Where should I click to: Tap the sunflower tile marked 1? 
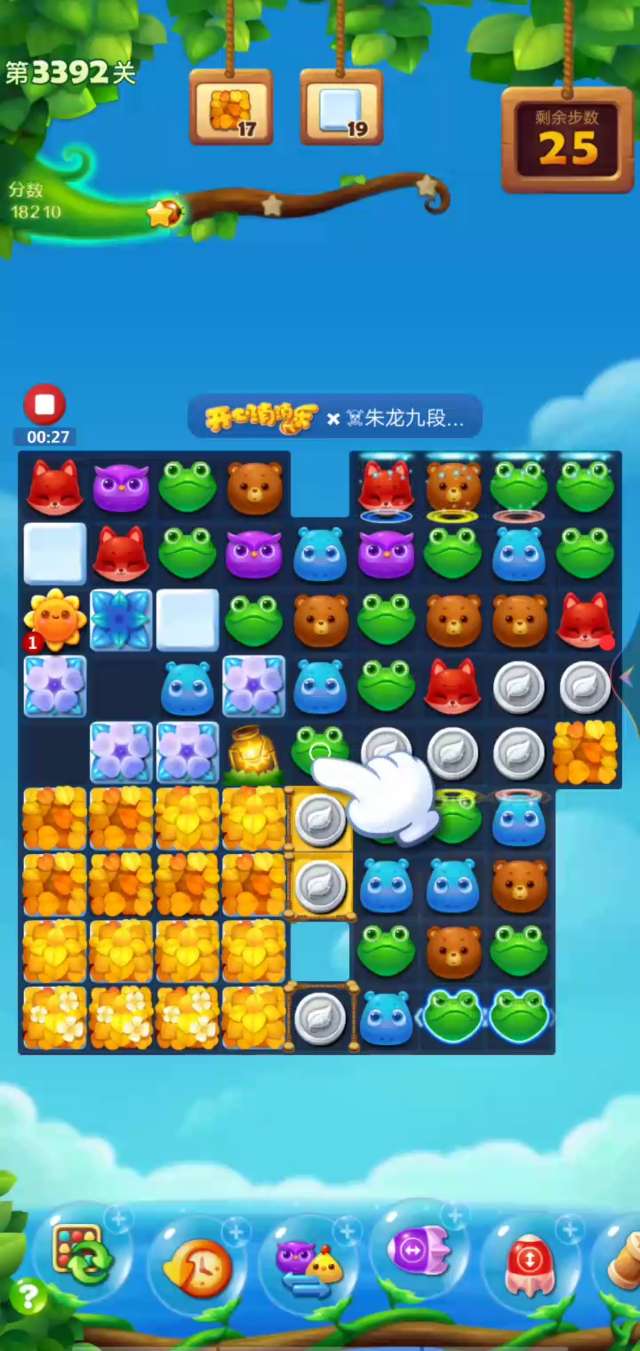[x=55, y=620]
